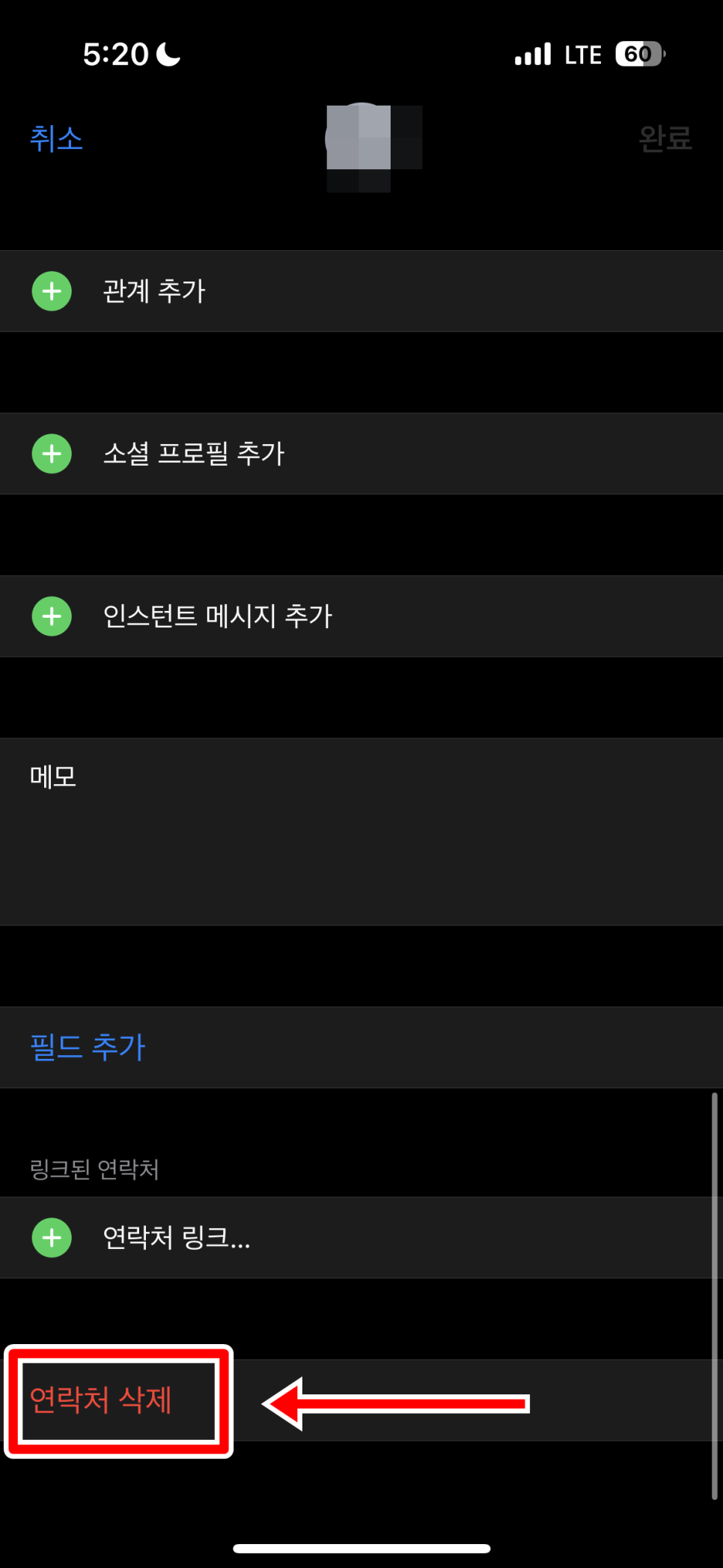
Task: Tap 완료 to finish editing
Action: pyautogui.click(x=665, y=139)
